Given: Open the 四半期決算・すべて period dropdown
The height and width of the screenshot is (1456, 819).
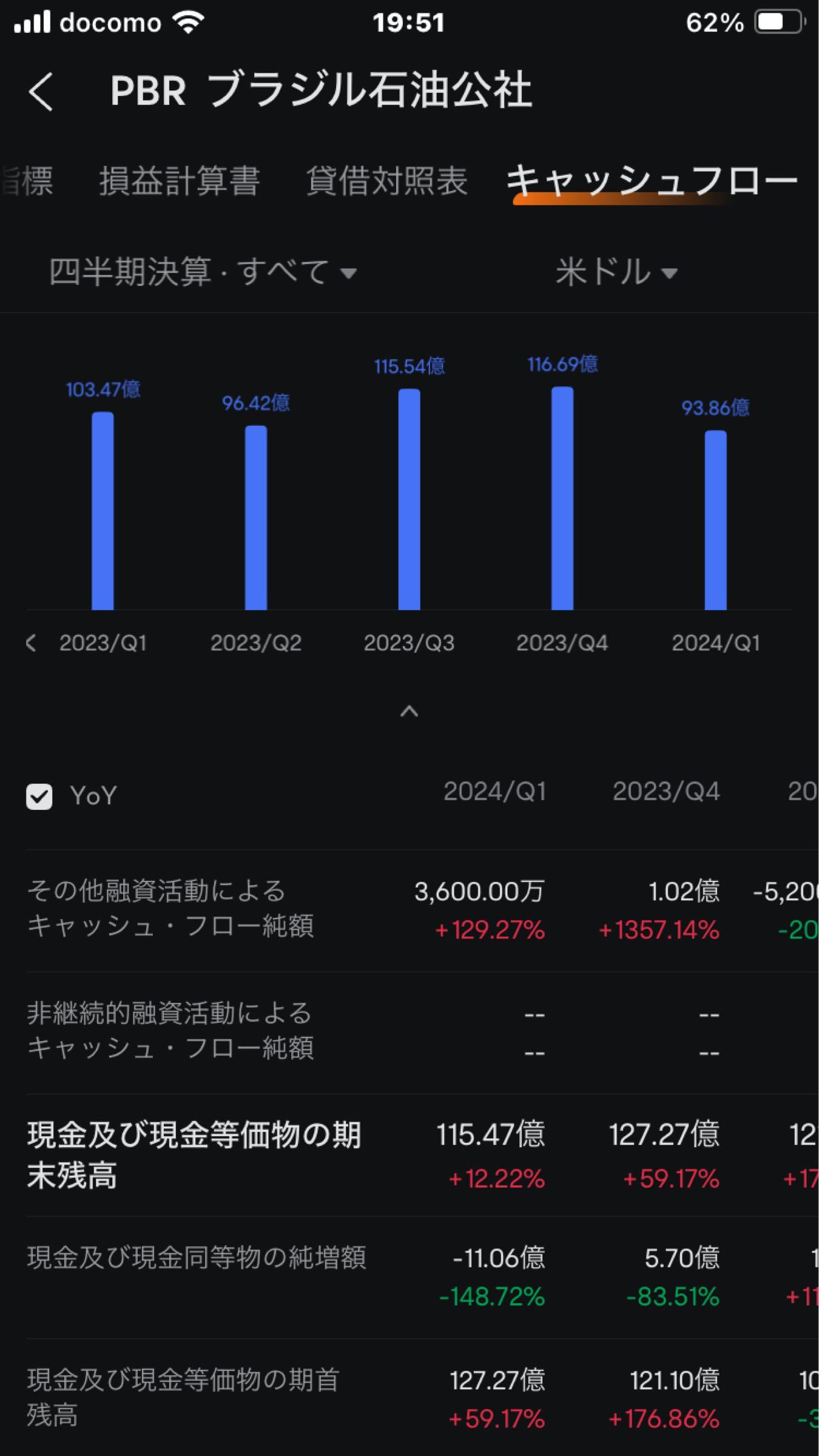Looking at the screenshot, I should pyautogui.click(x=202, y=272).
